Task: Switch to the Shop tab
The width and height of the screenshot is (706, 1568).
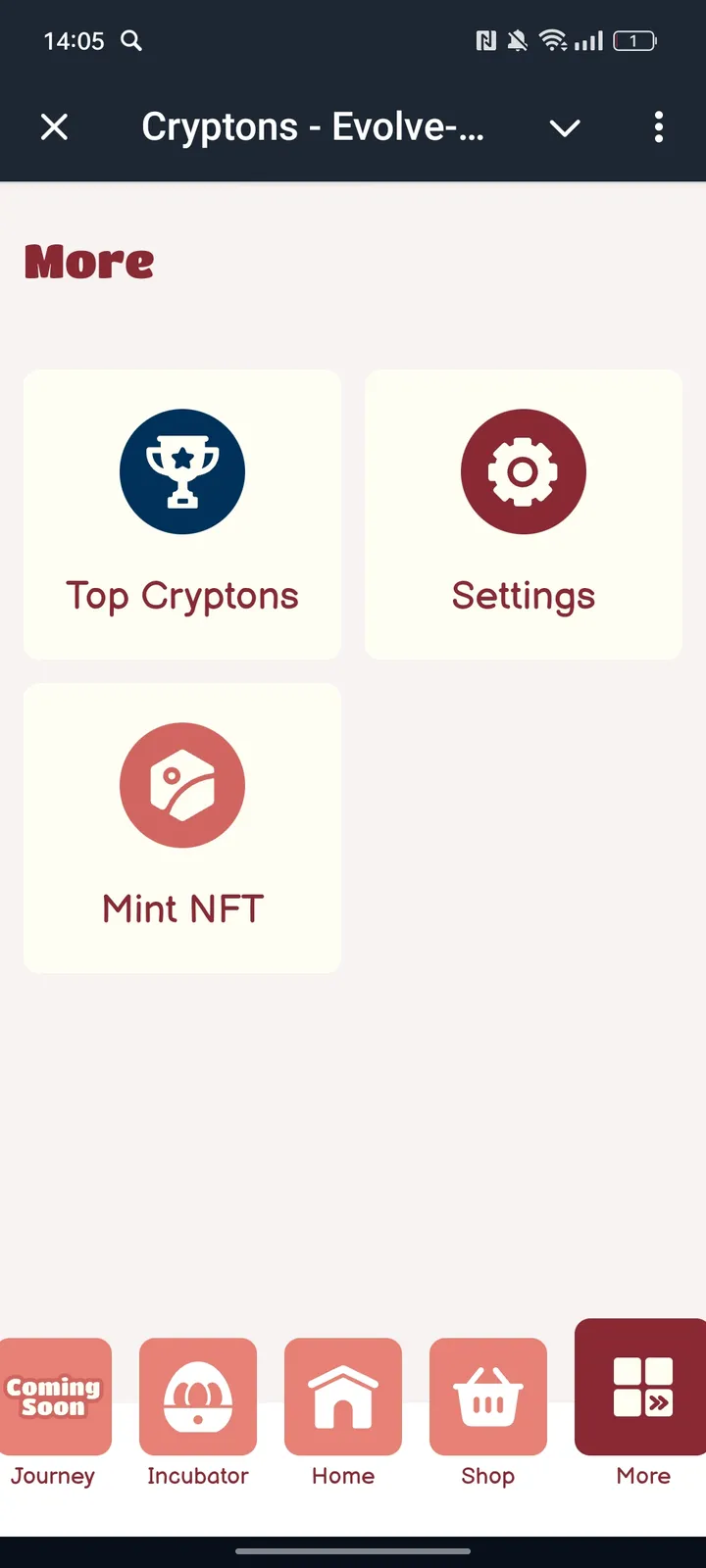Action: 487,1416
